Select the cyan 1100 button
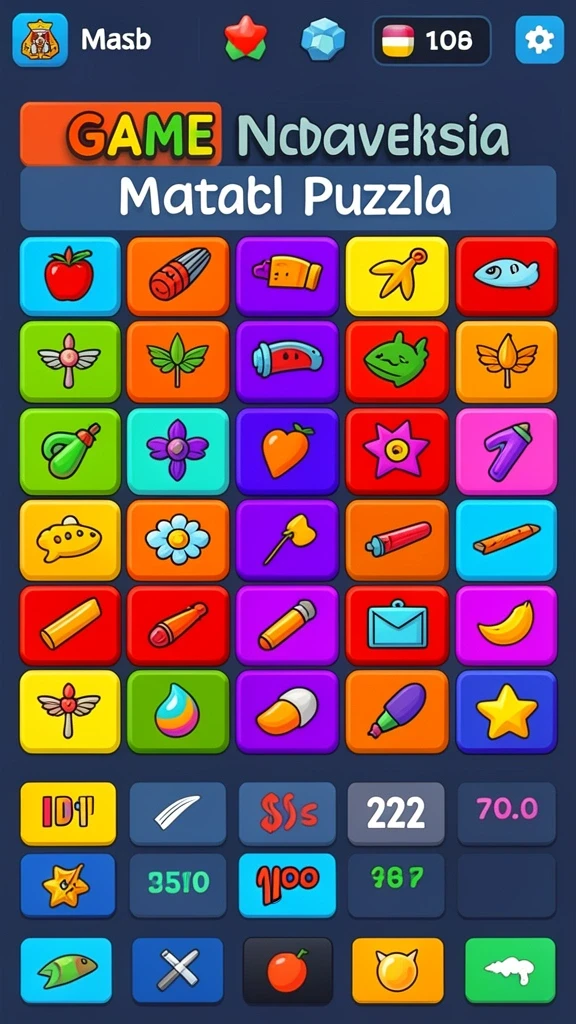This screenshot has height=1024, width=576. pos(287,886)
